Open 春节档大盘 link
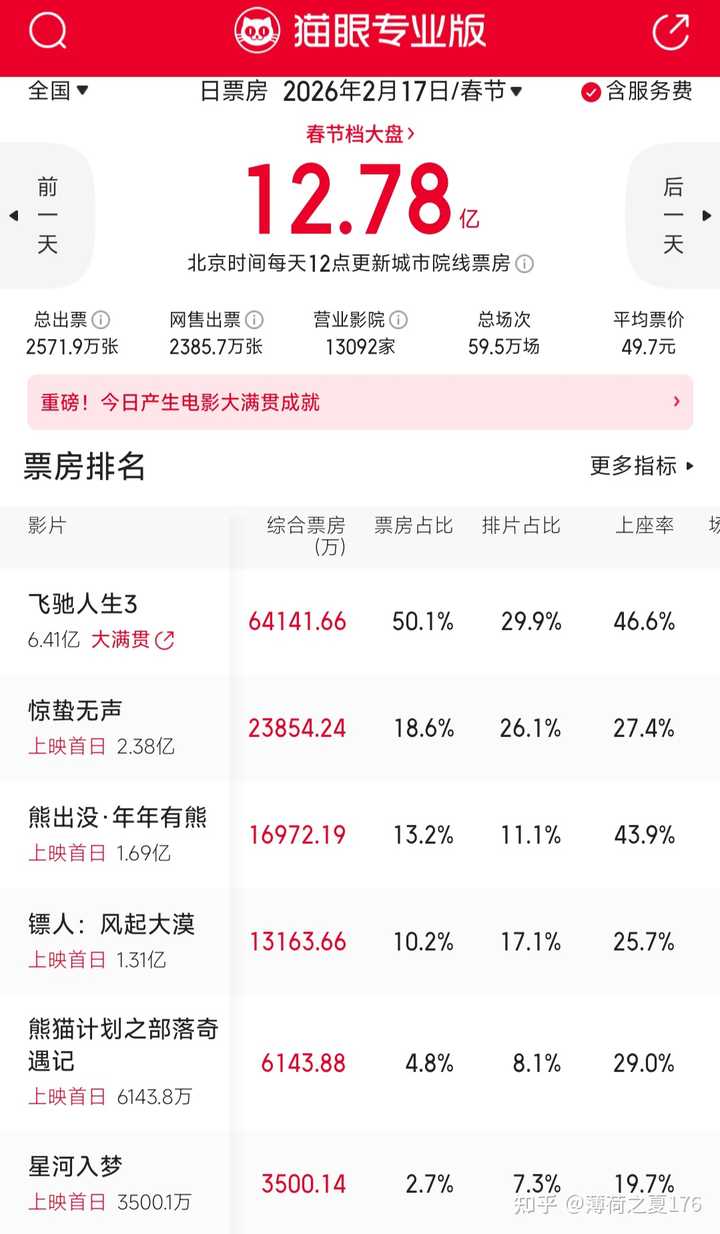The width and height of the screenshot is (720, 1234). click(x=360, y=134)
